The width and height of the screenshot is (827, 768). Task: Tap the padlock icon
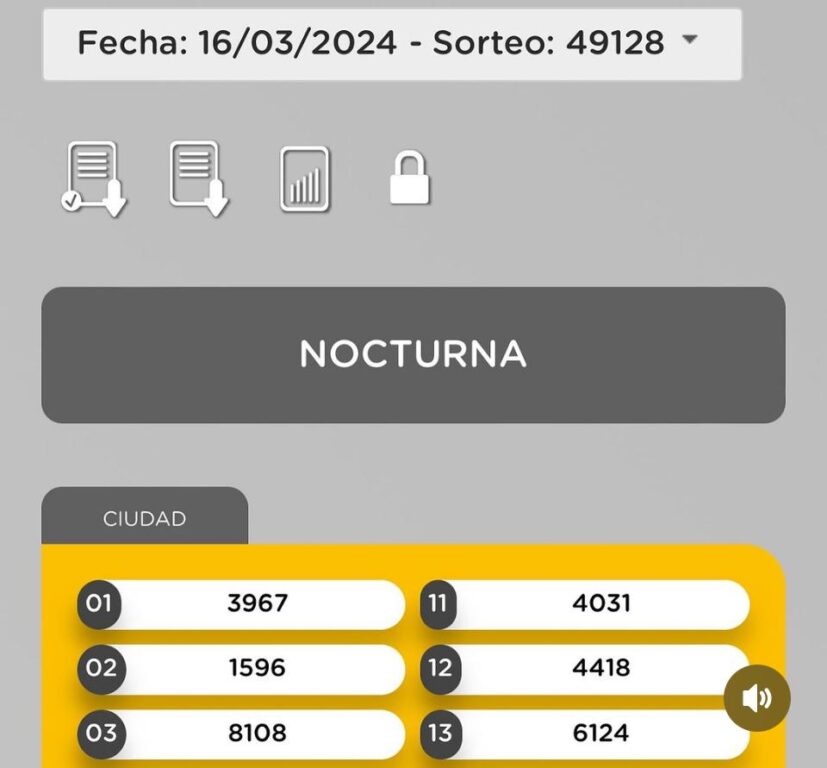click(x=409, y=179)
